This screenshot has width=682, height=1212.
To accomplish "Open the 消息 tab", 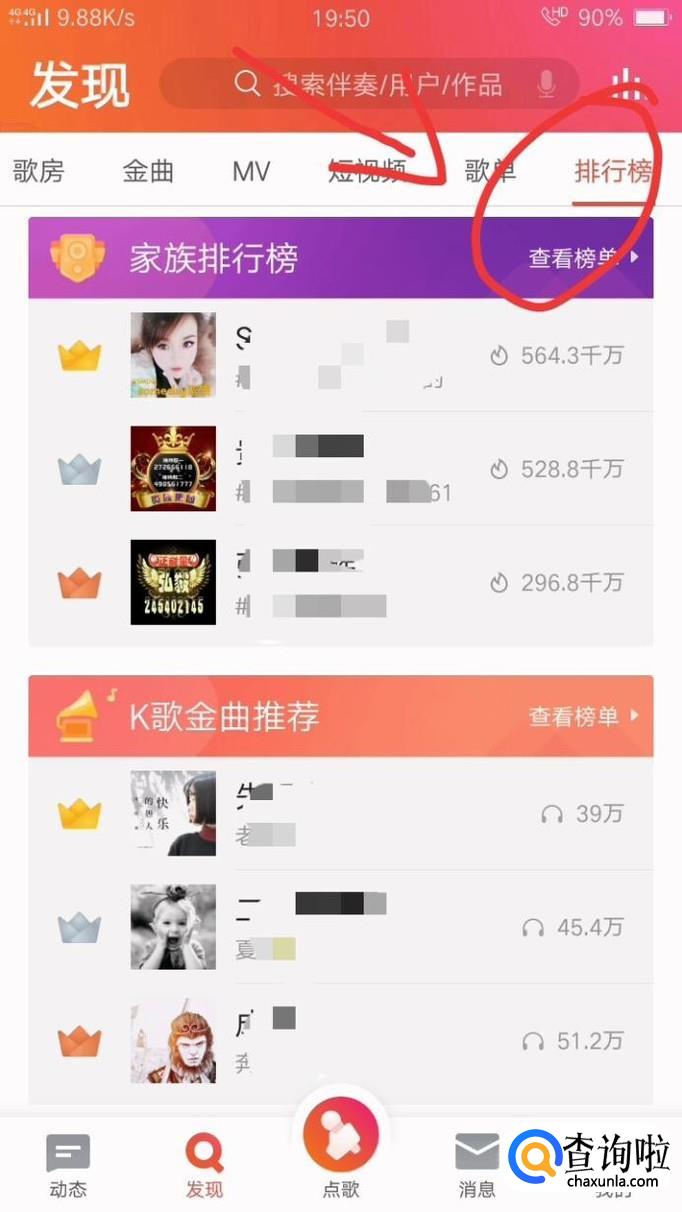I will (x=477, y=1166).
